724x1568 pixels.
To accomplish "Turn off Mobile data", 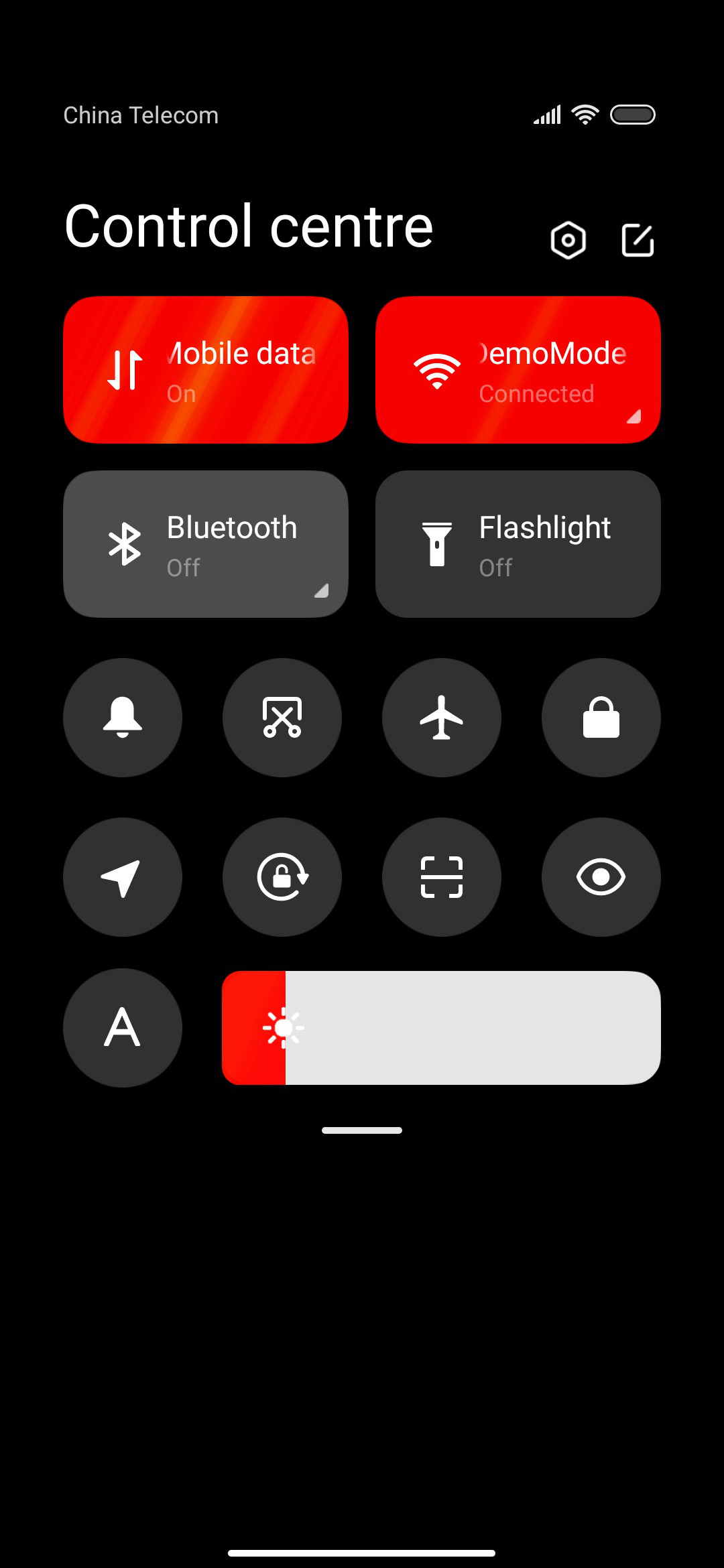I will (206, 370).
